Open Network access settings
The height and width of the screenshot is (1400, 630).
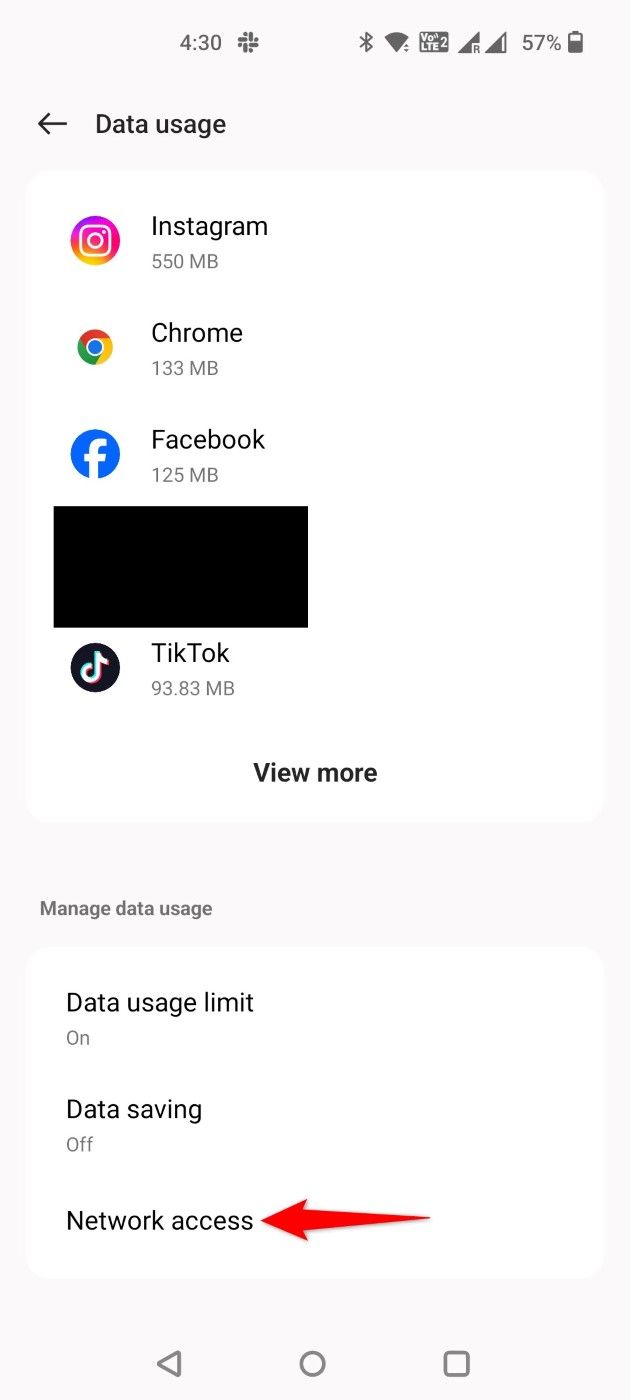pos(160,1221)
